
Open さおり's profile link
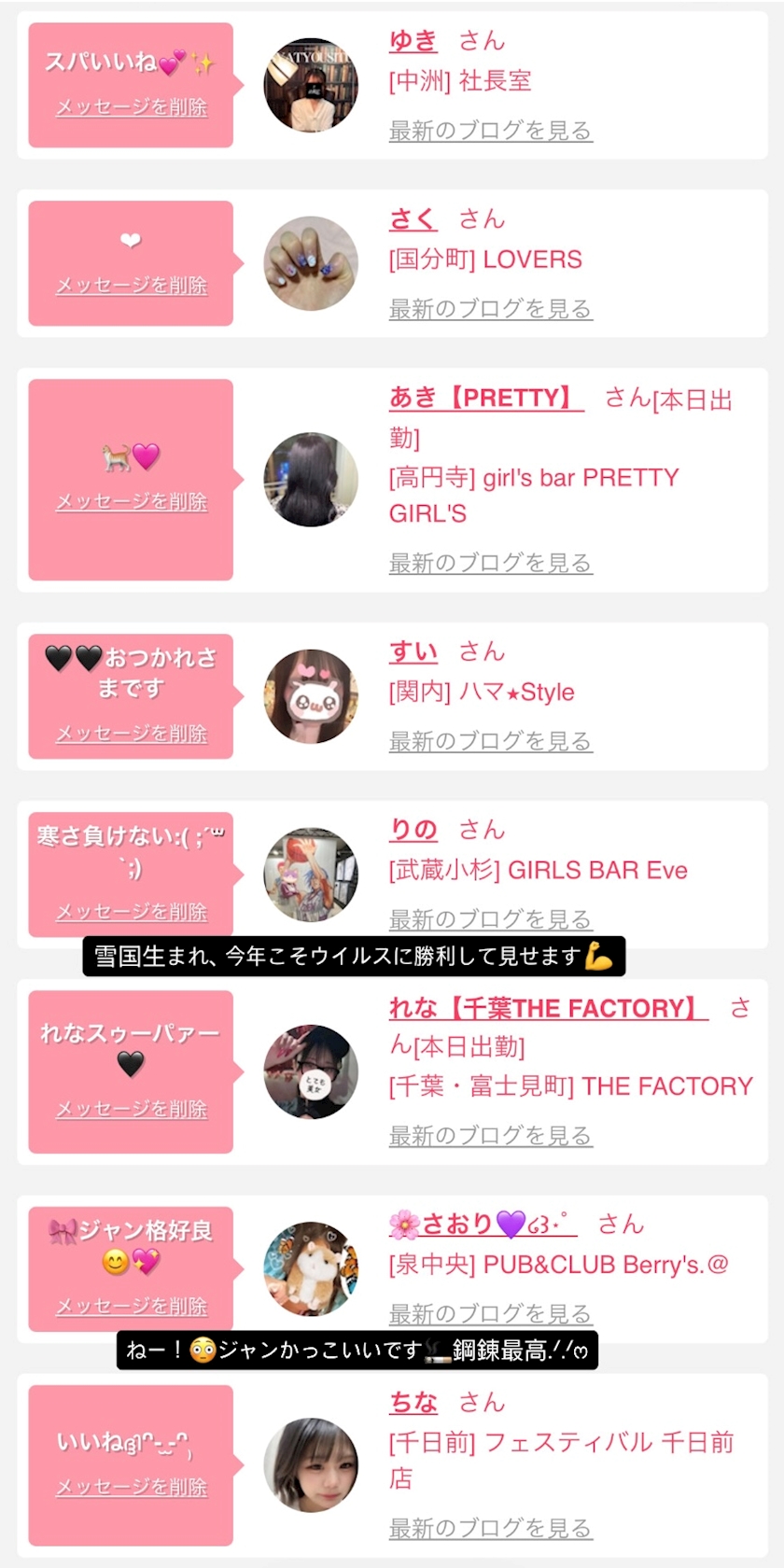coord(482,1224)
